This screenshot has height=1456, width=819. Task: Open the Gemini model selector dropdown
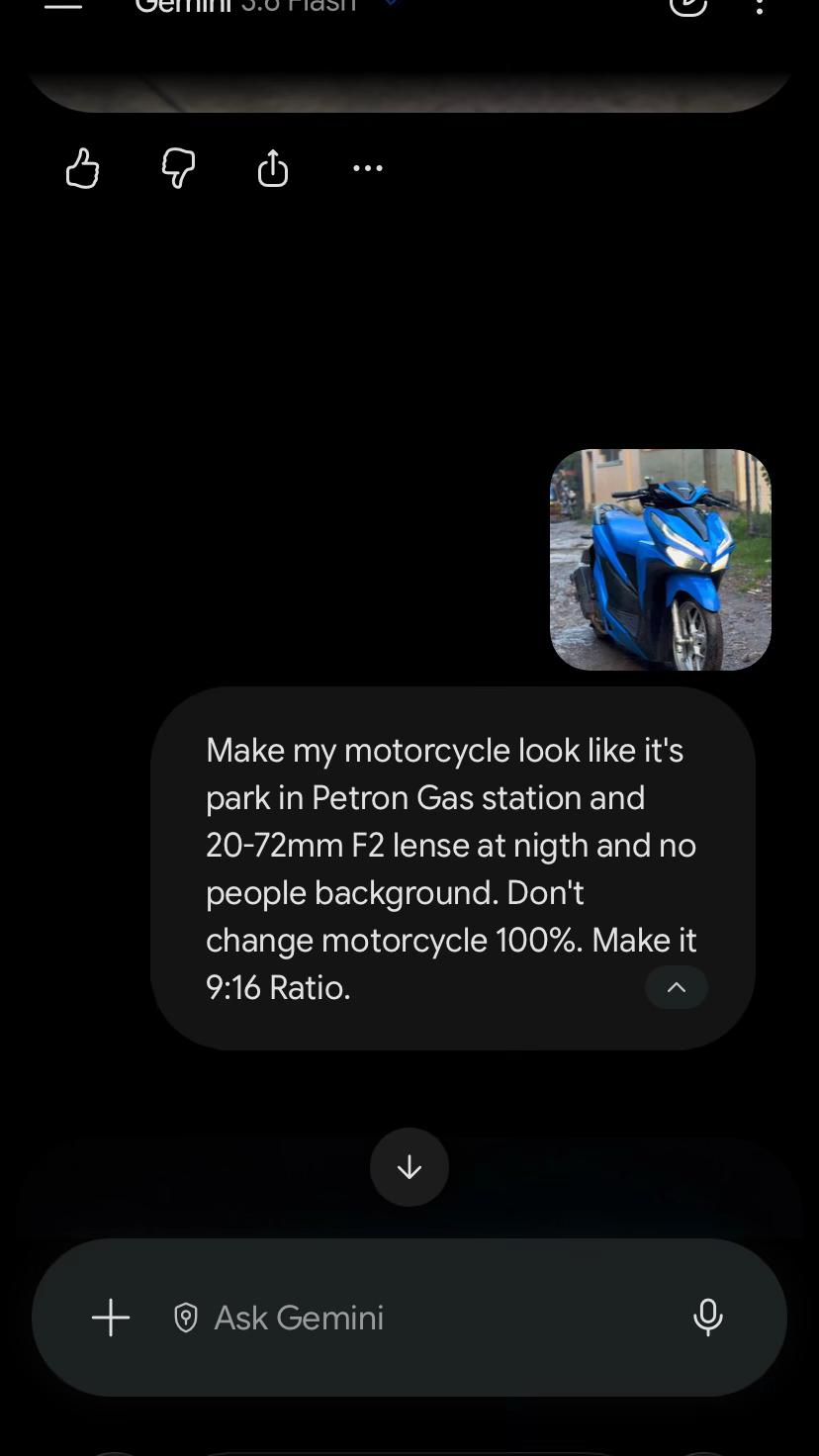(x=392, y=4)
